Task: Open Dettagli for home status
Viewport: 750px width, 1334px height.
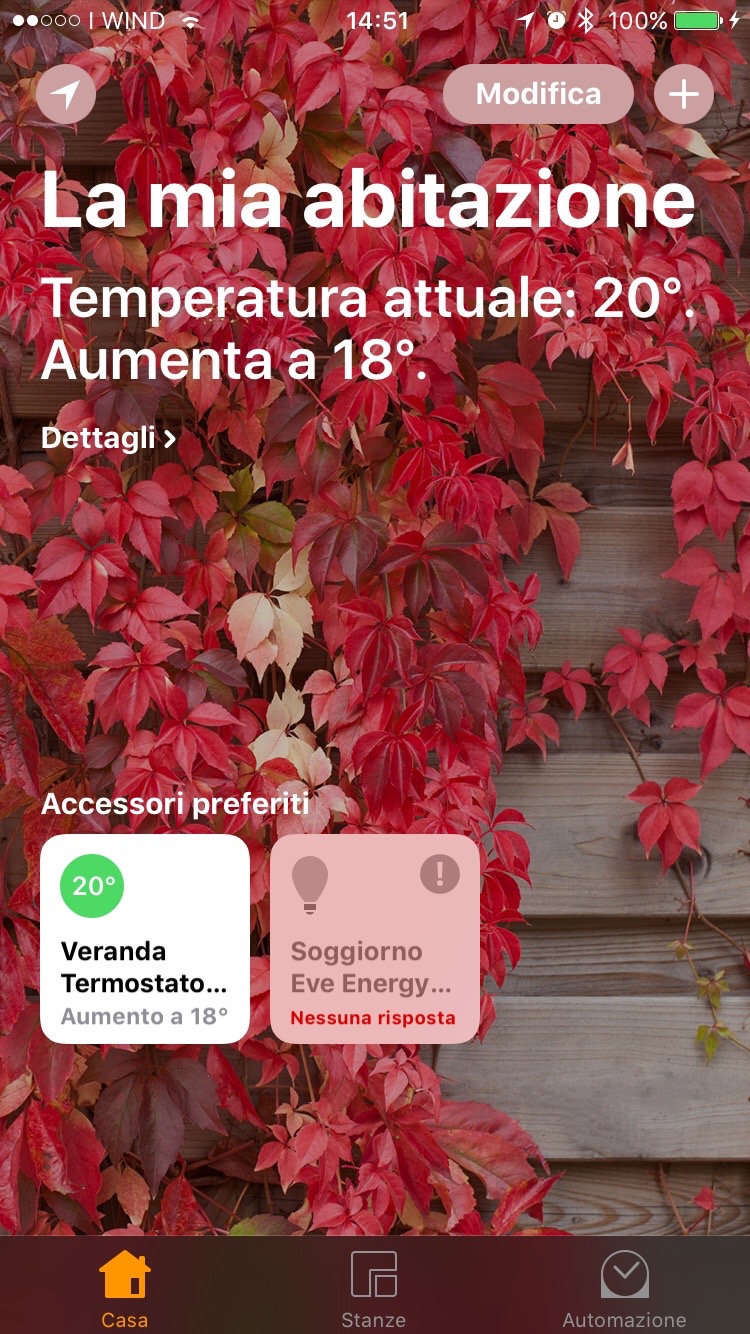Action: click(x=108, y=438)
